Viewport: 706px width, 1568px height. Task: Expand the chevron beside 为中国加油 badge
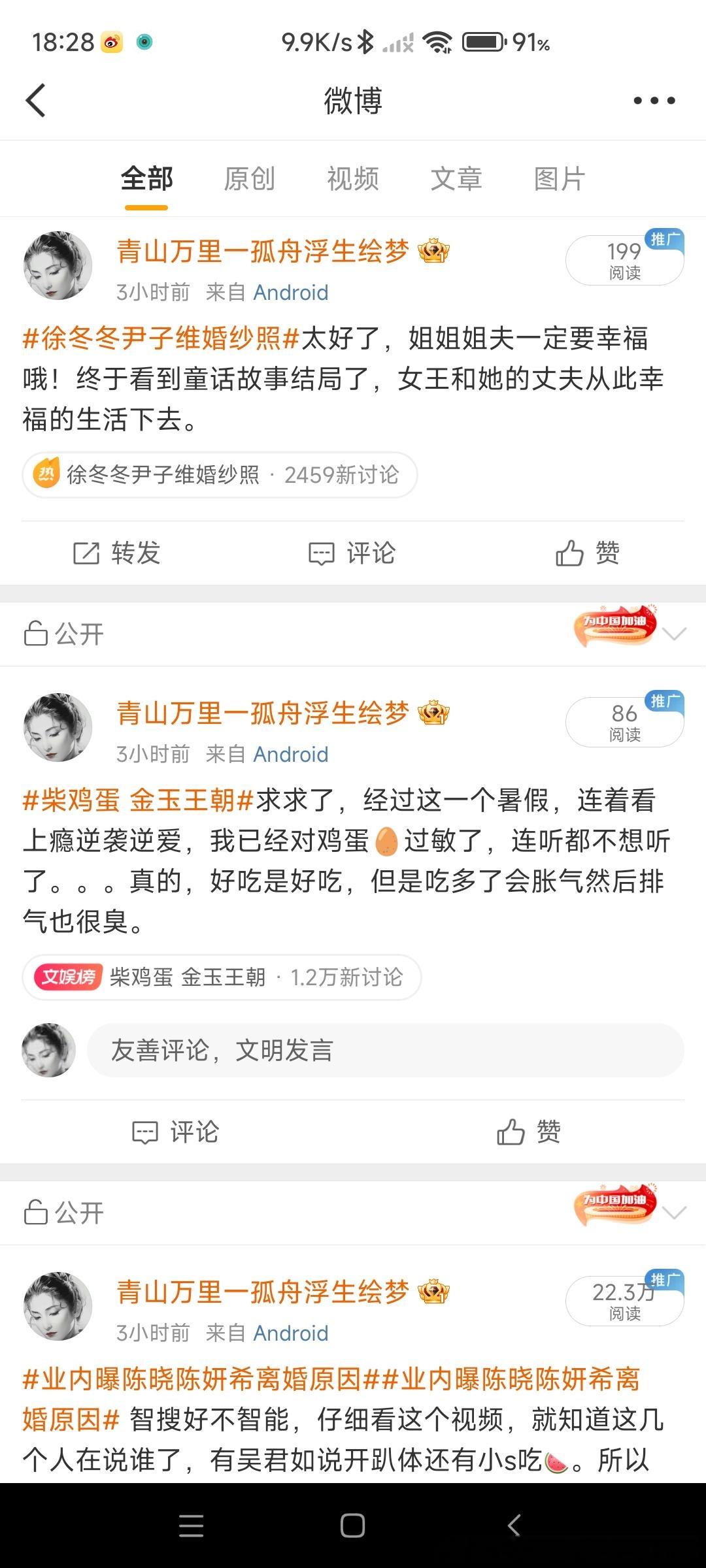point(673,632)
